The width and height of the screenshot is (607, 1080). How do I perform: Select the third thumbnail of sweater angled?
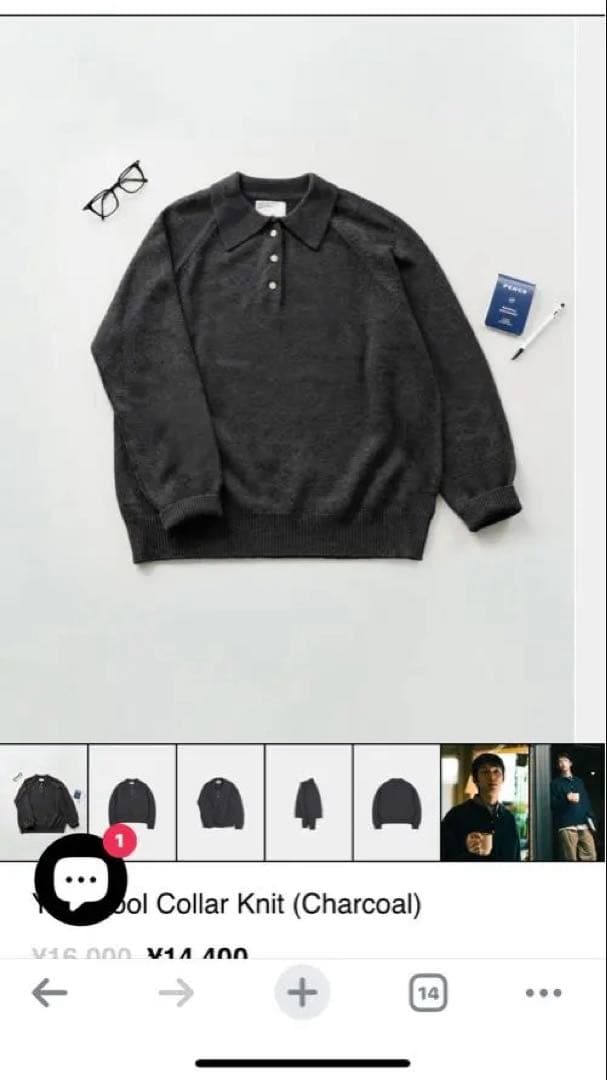[x=220, y=803]
